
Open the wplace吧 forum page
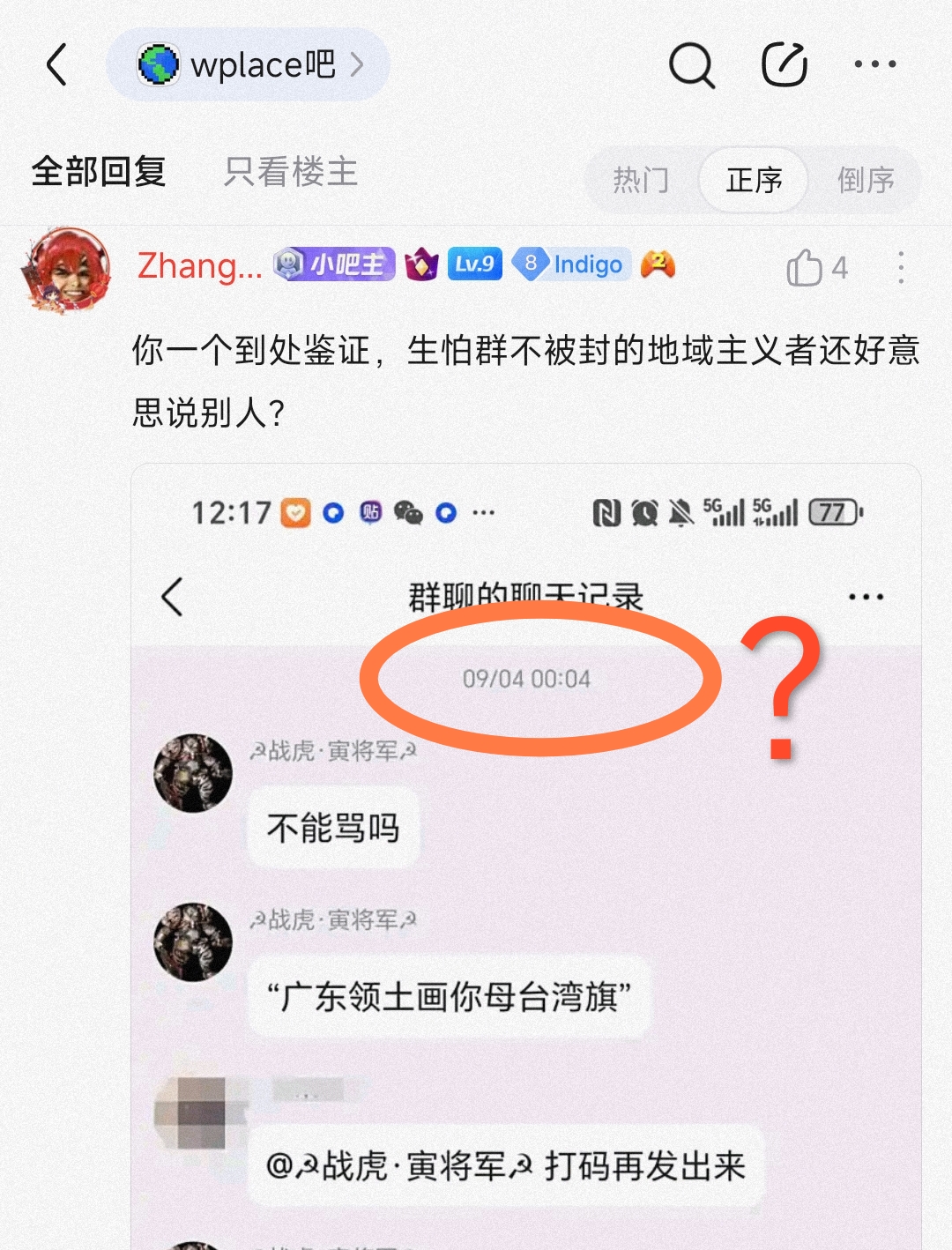249,65
